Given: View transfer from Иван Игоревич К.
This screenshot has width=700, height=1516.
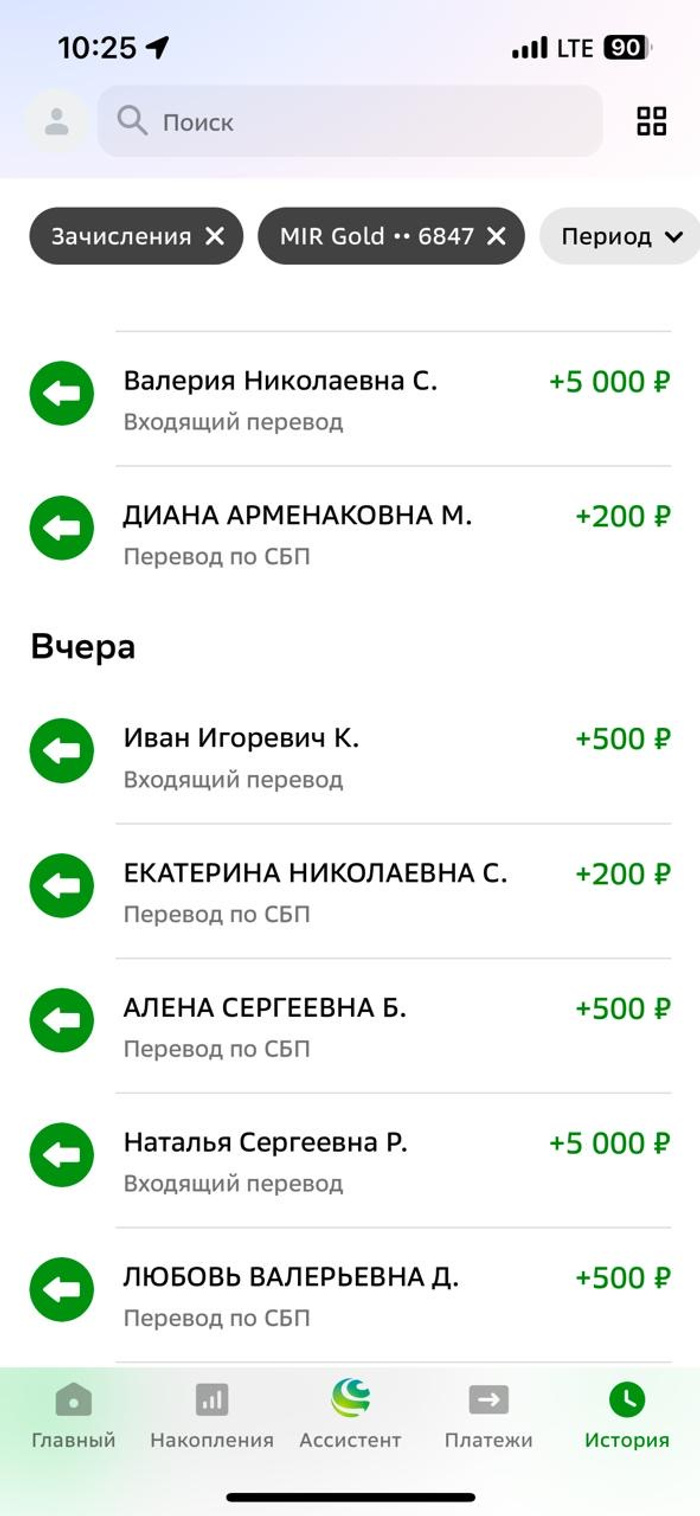Looking at the screenshot, I should [x=350, y=756].
